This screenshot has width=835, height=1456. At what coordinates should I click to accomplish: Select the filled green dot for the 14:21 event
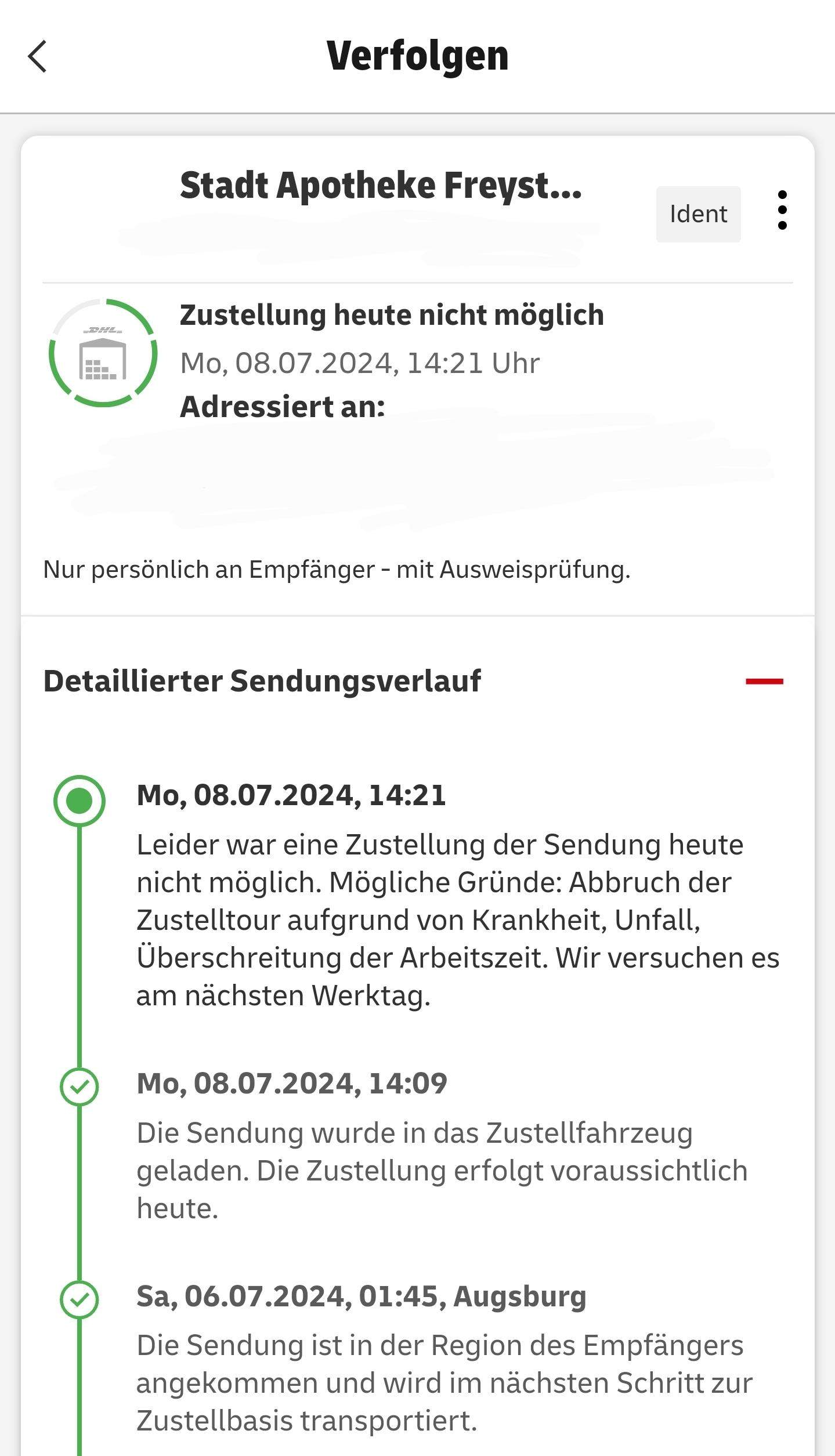coord(79,800)
